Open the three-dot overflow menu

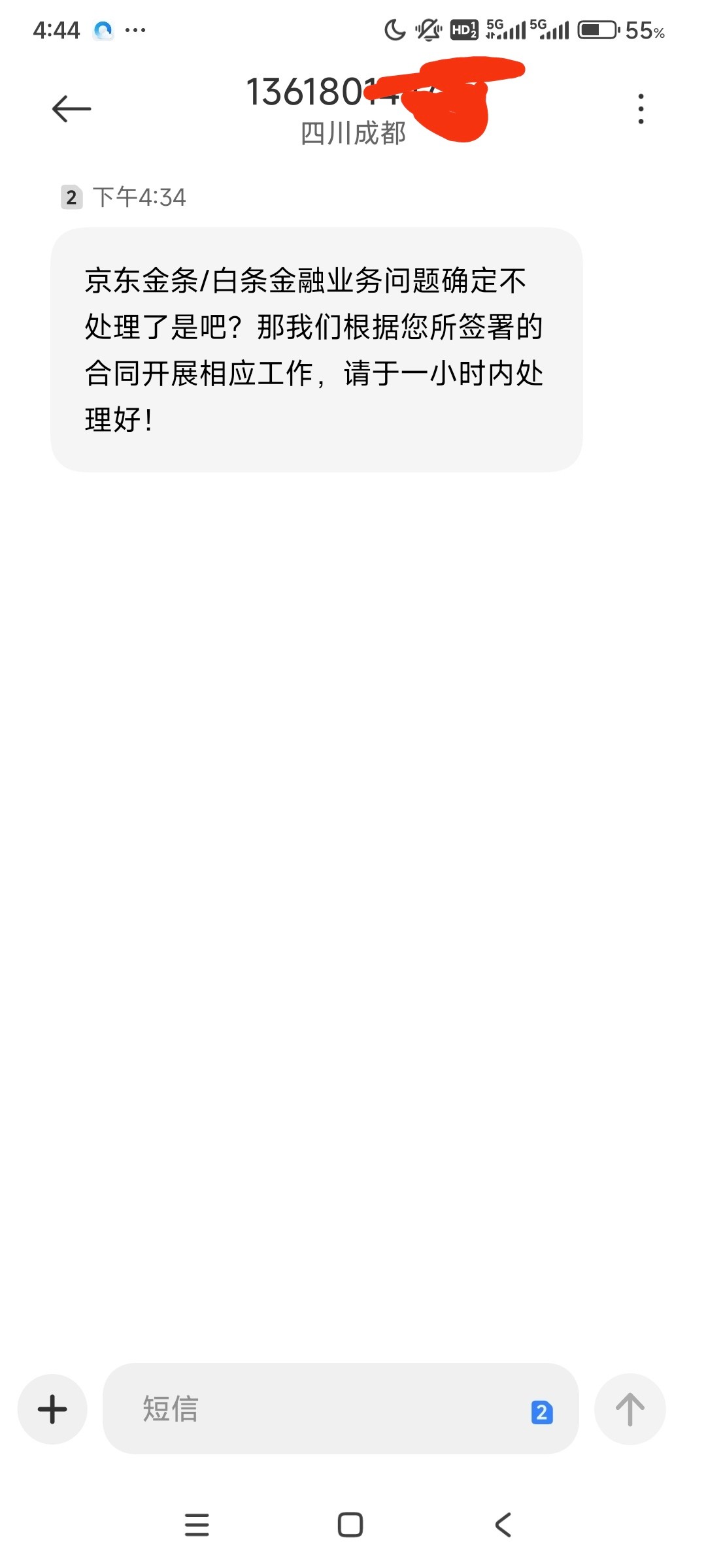coord(641,108)
